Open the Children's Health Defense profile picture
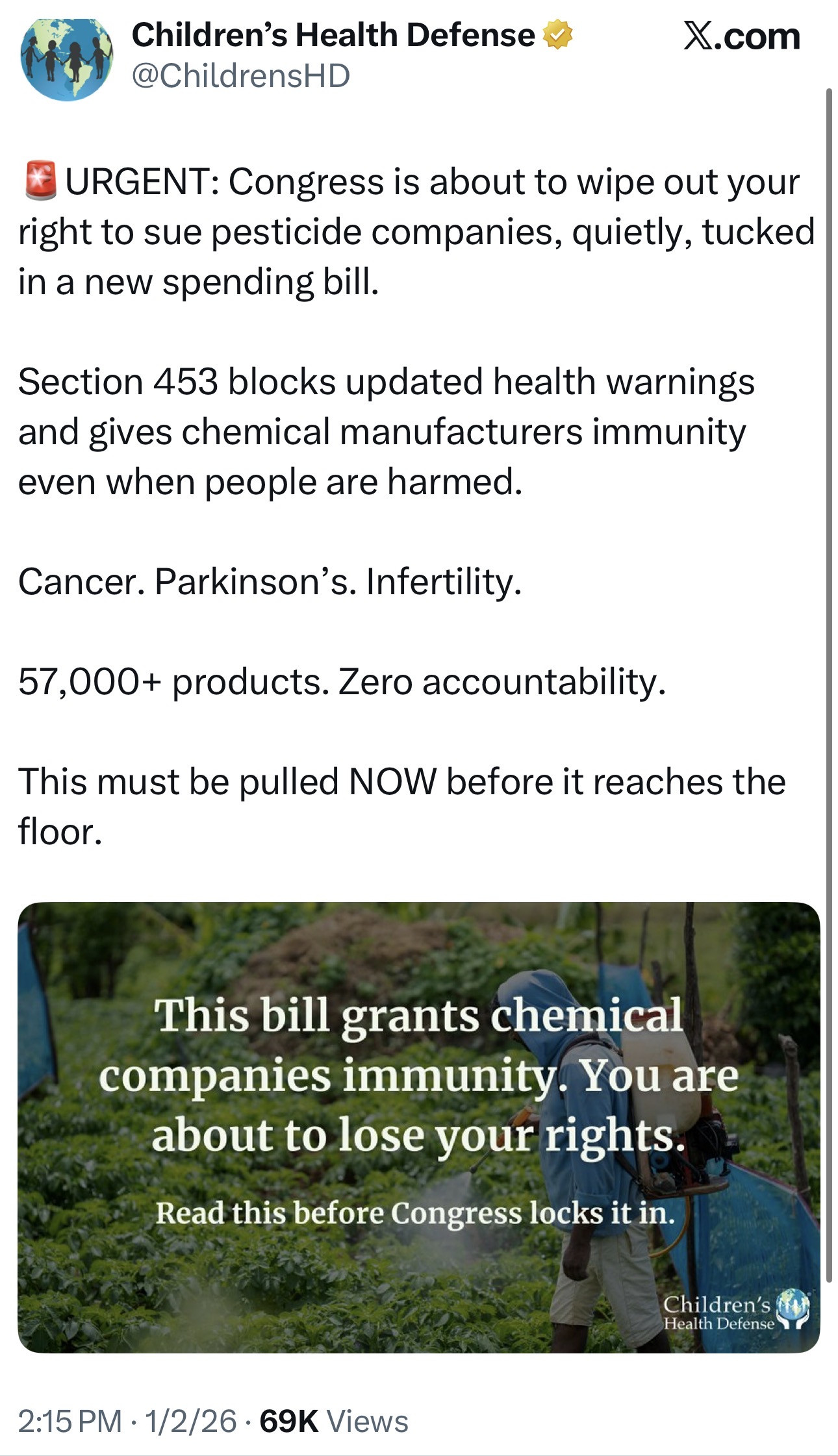The width and height of the screenshot is (838, 1456). pos(66,58)
